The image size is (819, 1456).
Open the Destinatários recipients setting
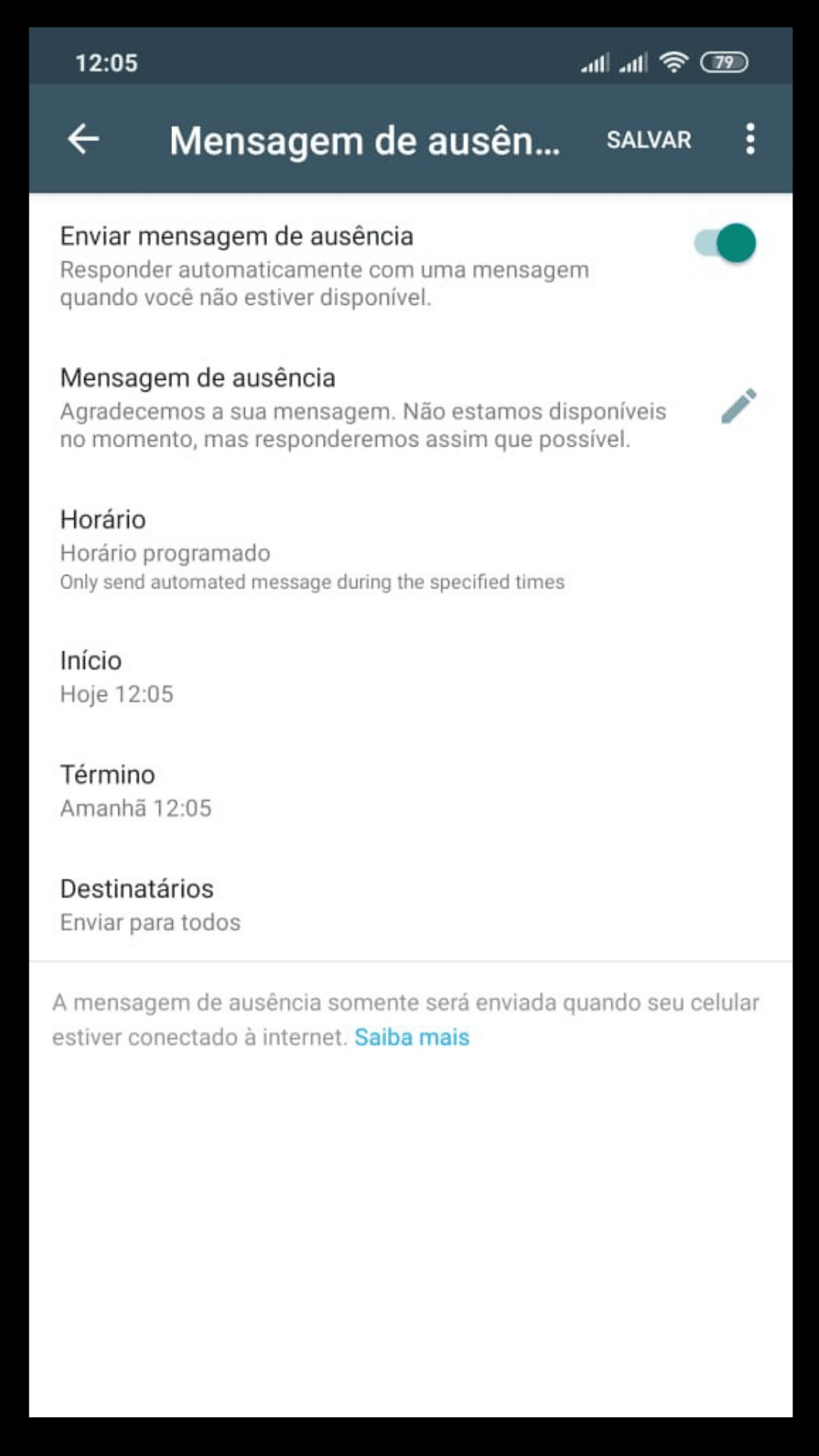(x=411, y=905)
